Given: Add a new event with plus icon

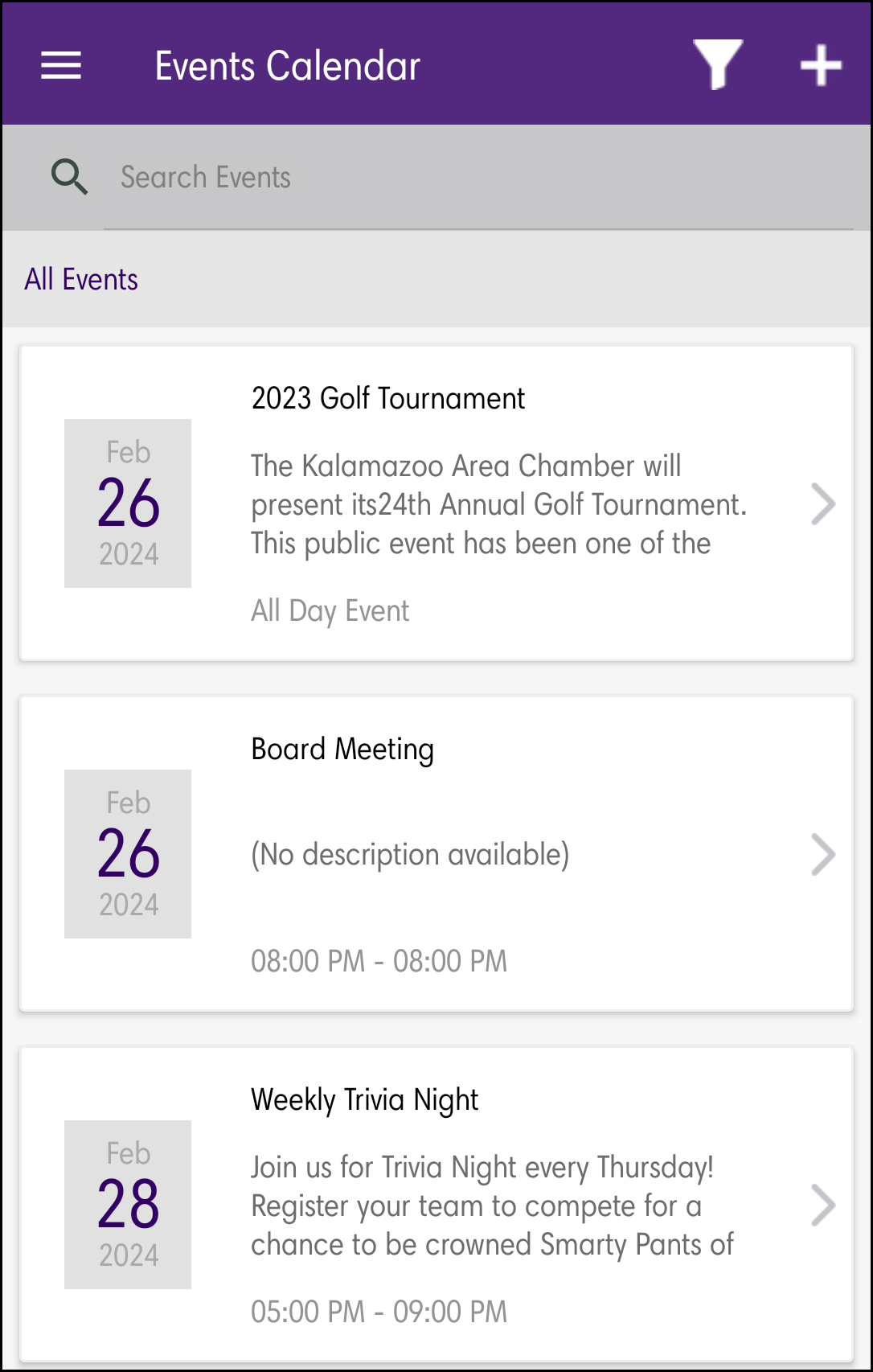Looking at the screenshot, I should coord(821,65).
